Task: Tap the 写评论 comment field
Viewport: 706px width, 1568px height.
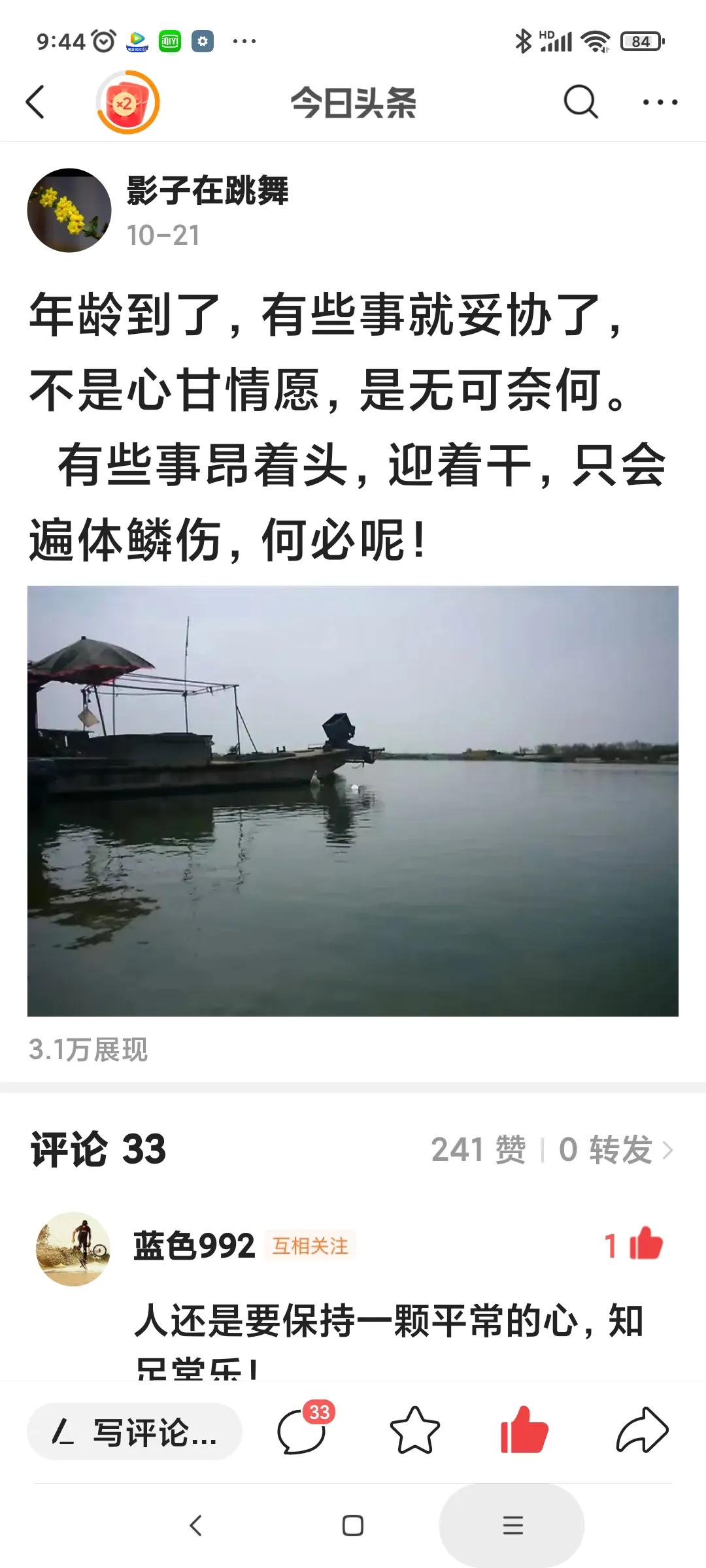Action: coord(135,1432)
